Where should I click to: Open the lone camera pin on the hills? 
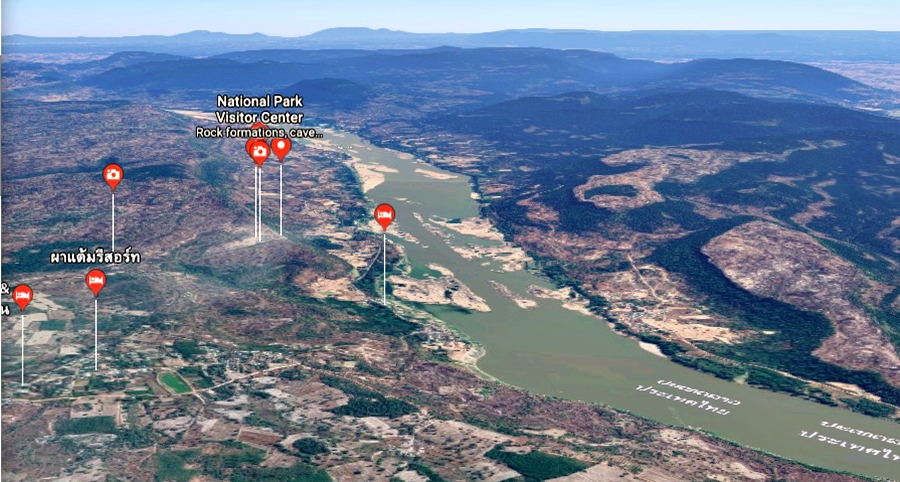tap(113, 176)
